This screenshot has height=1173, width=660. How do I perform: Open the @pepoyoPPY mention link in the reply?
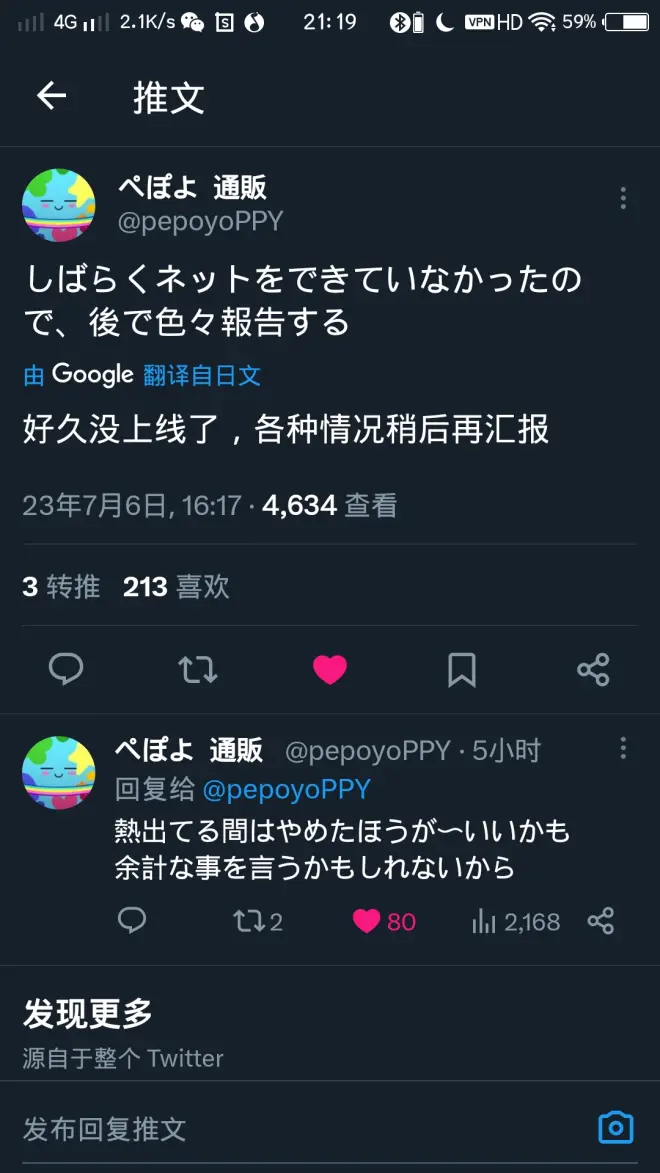(286, 789)
